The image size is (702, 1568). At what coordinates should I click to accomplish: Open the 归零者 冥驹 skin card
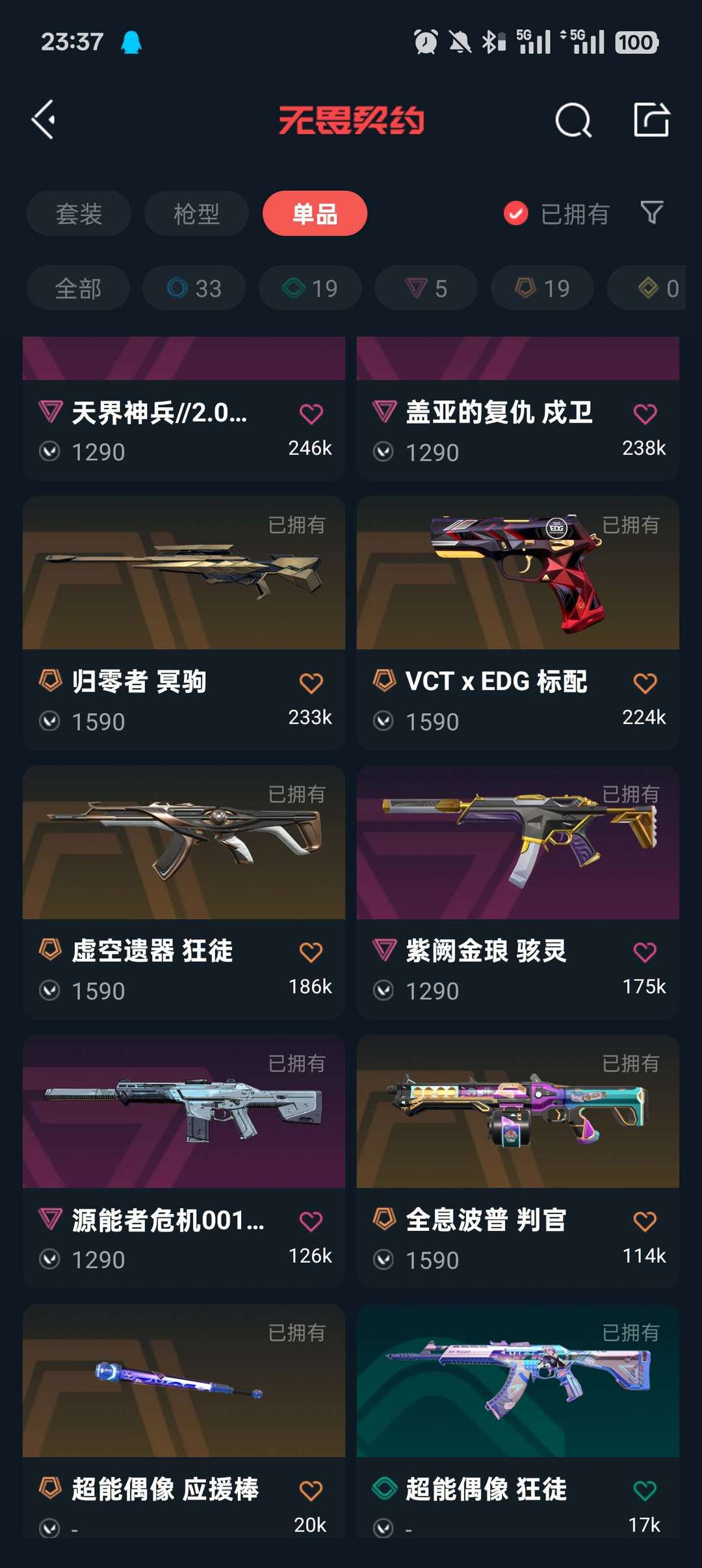point(183,624)
